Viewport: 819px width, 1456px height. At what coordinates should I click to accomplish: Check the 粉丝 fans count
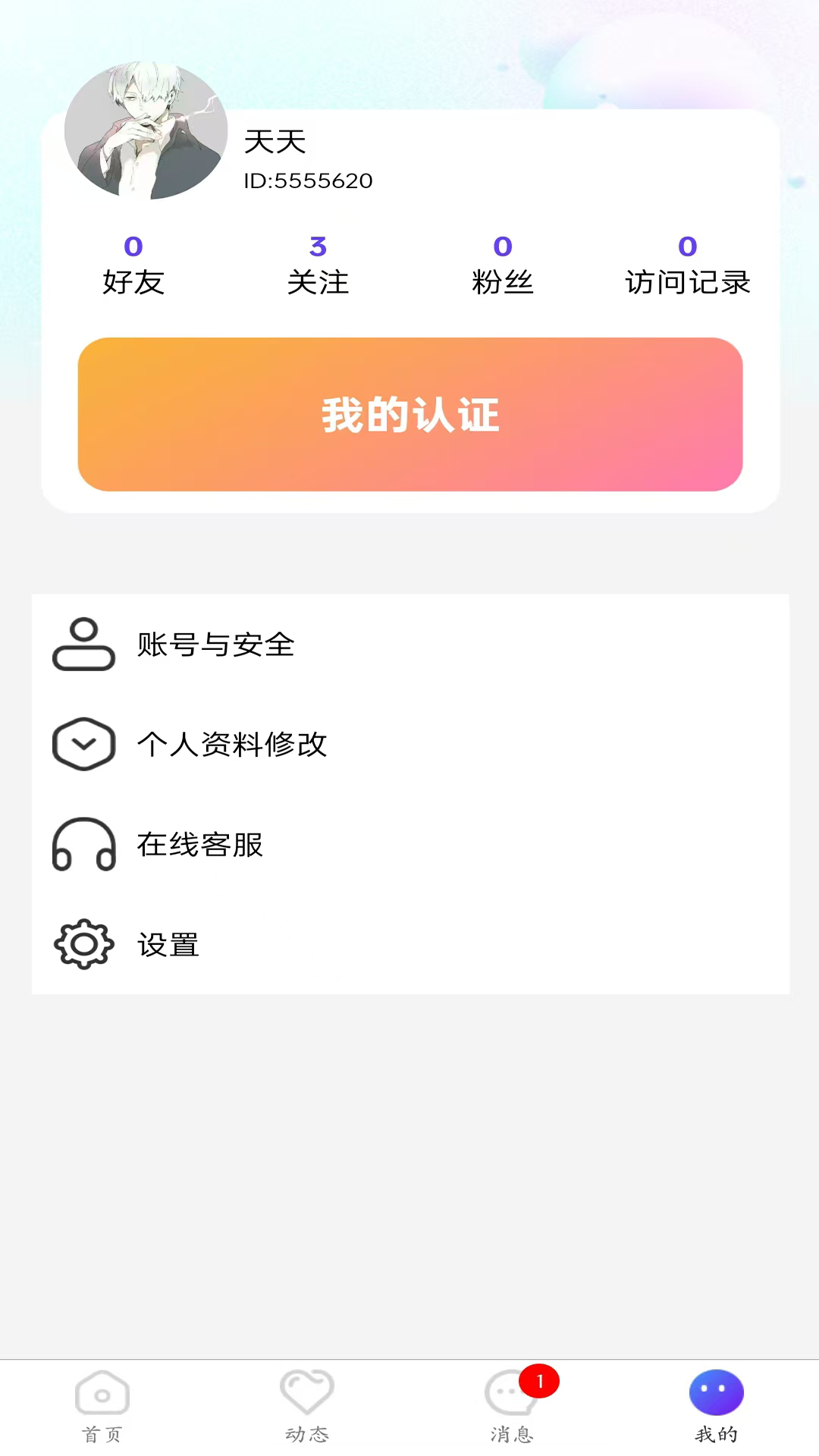(503, 265)
